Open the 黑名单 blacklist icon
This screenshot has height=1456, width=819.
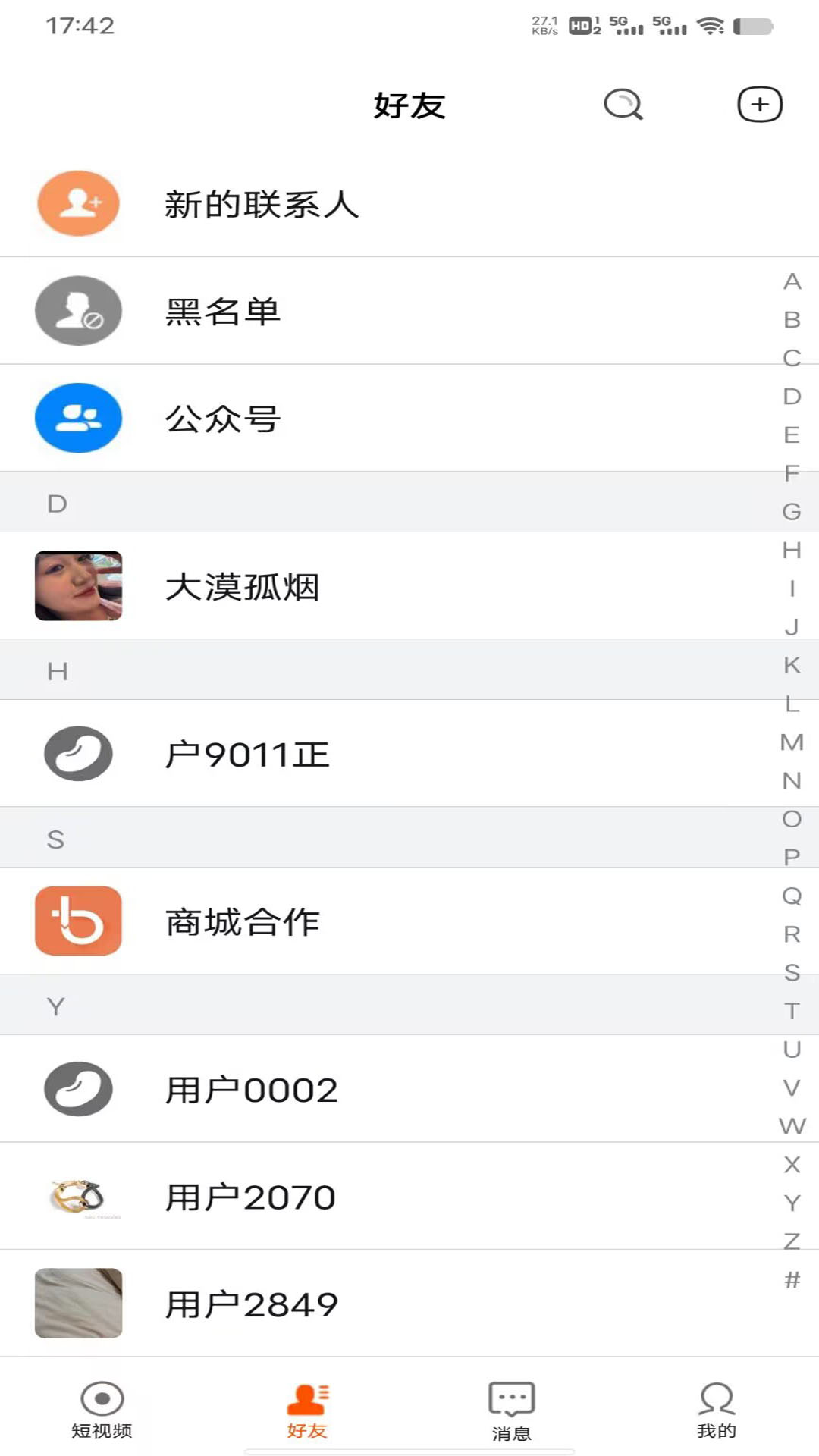tap(77, 309)
